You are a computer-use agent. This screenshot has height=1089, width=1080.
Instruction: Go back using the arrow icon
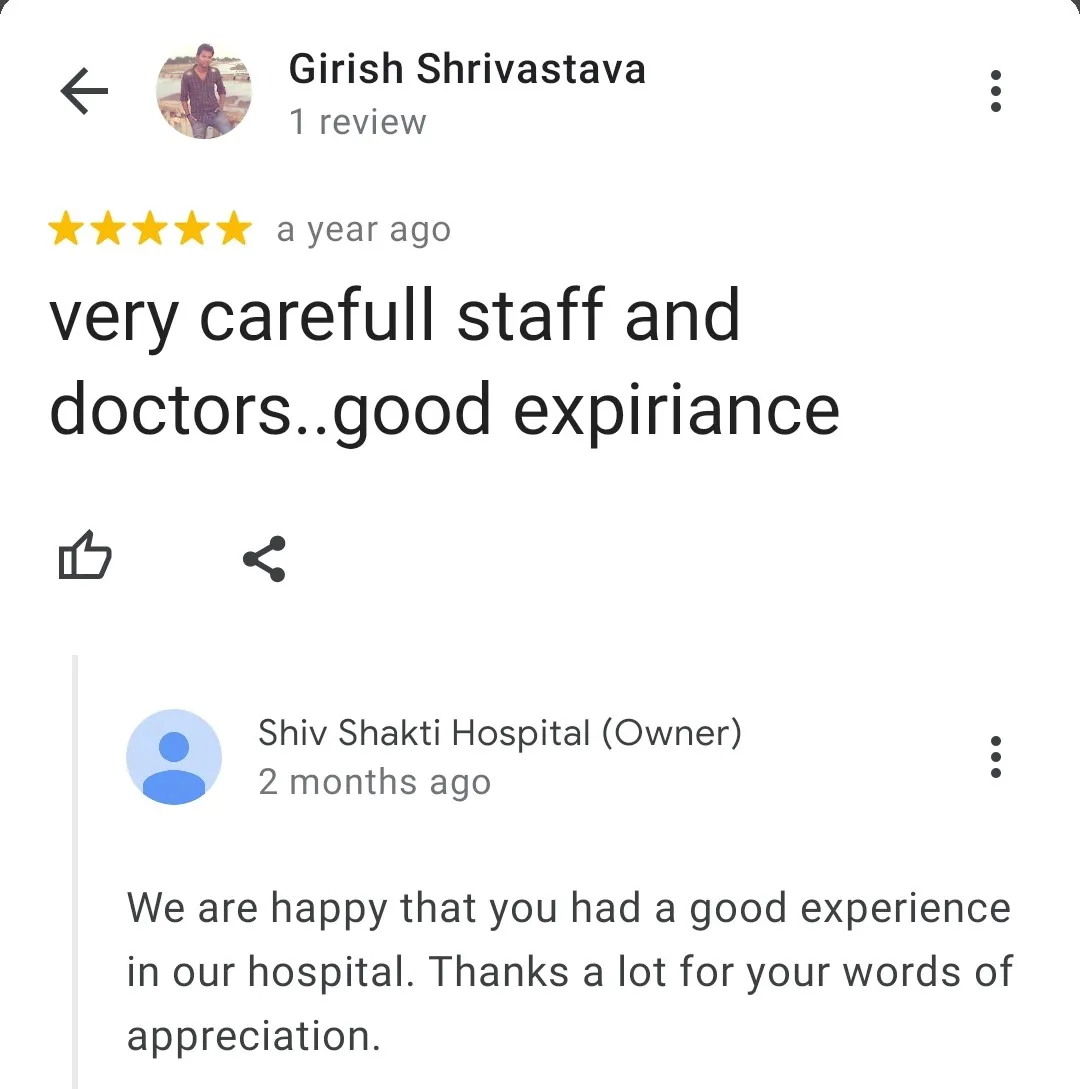pyautogui.click(x=84, y=93)
